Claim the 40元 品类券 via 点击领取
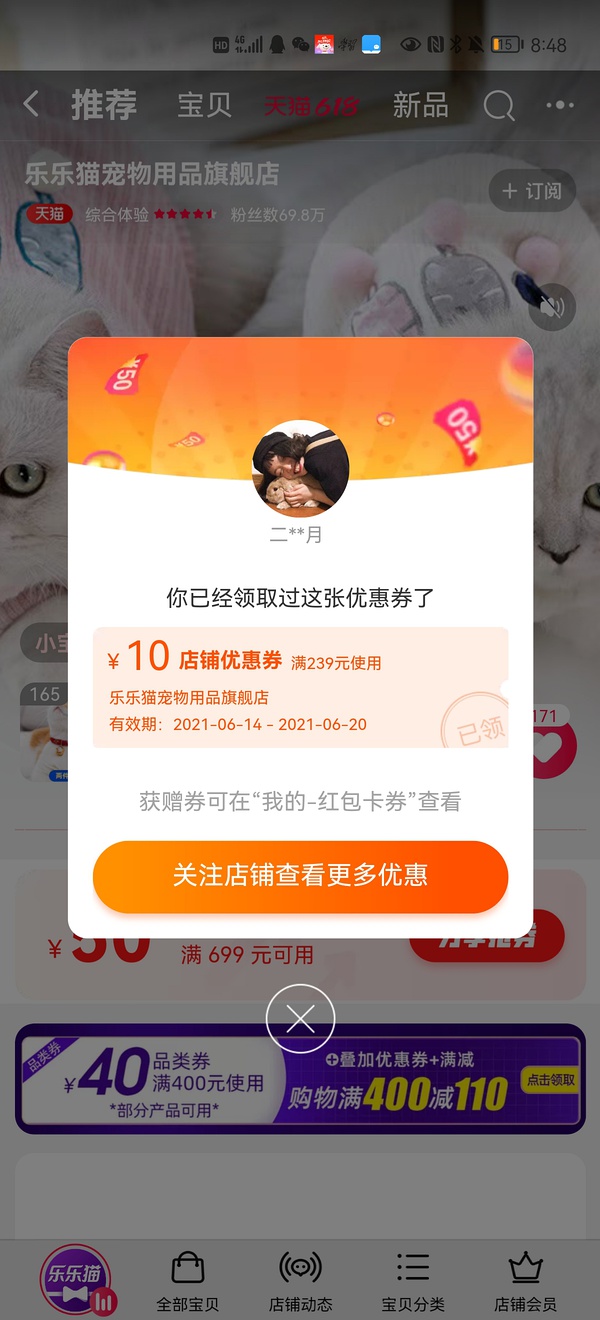600x1320 pixels. (550, 1079)
